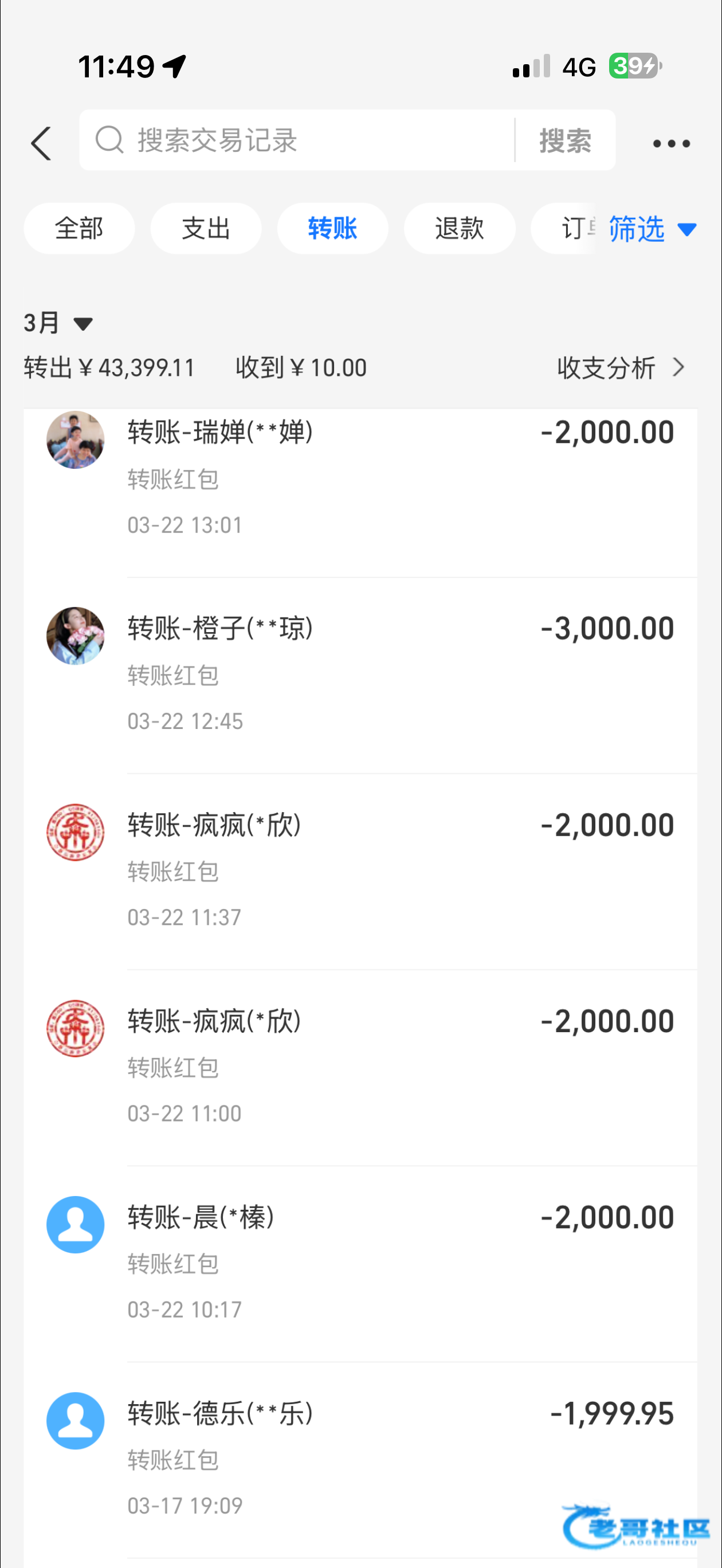Open the three-dot overflow menu
This screenshot has height=1568, width=722.
(671, 144)
